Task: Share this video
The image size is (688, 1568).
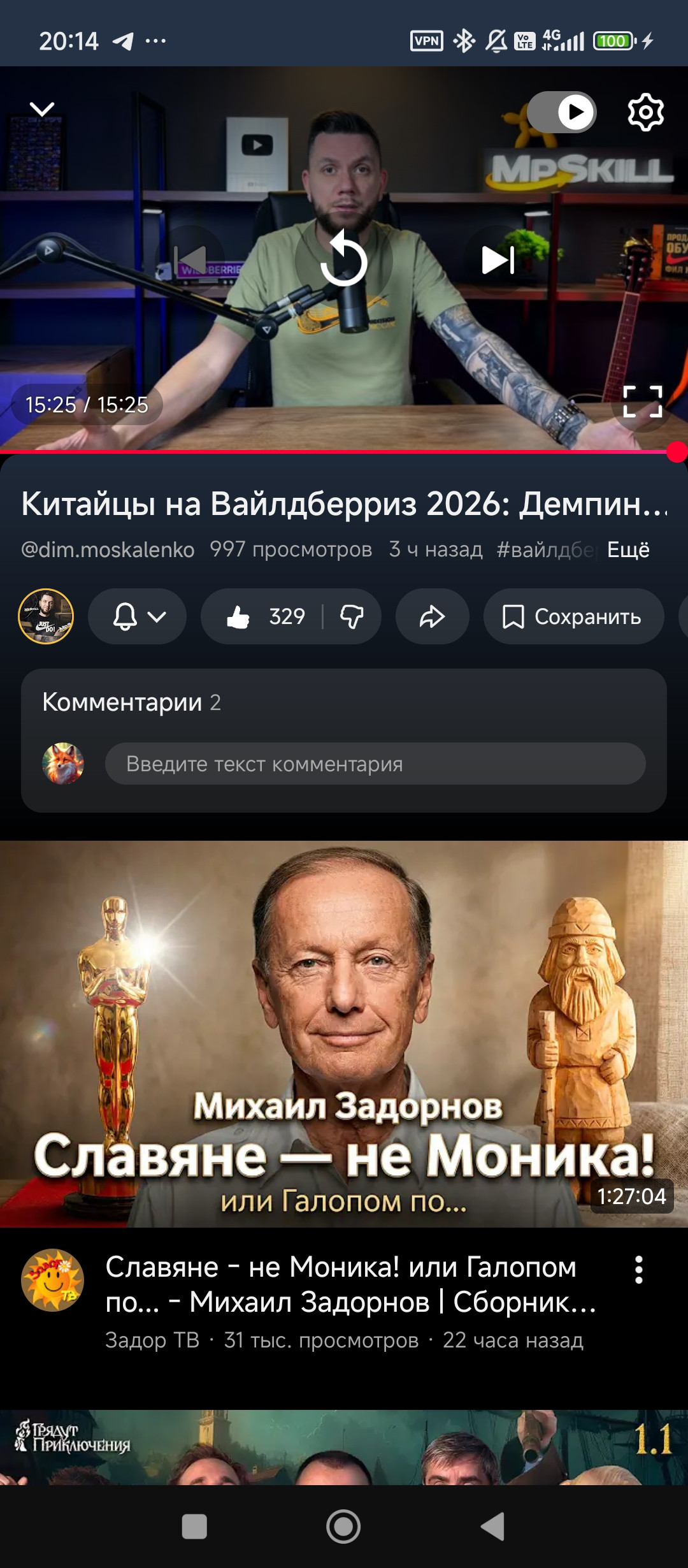Action: (x=432, y=616)
